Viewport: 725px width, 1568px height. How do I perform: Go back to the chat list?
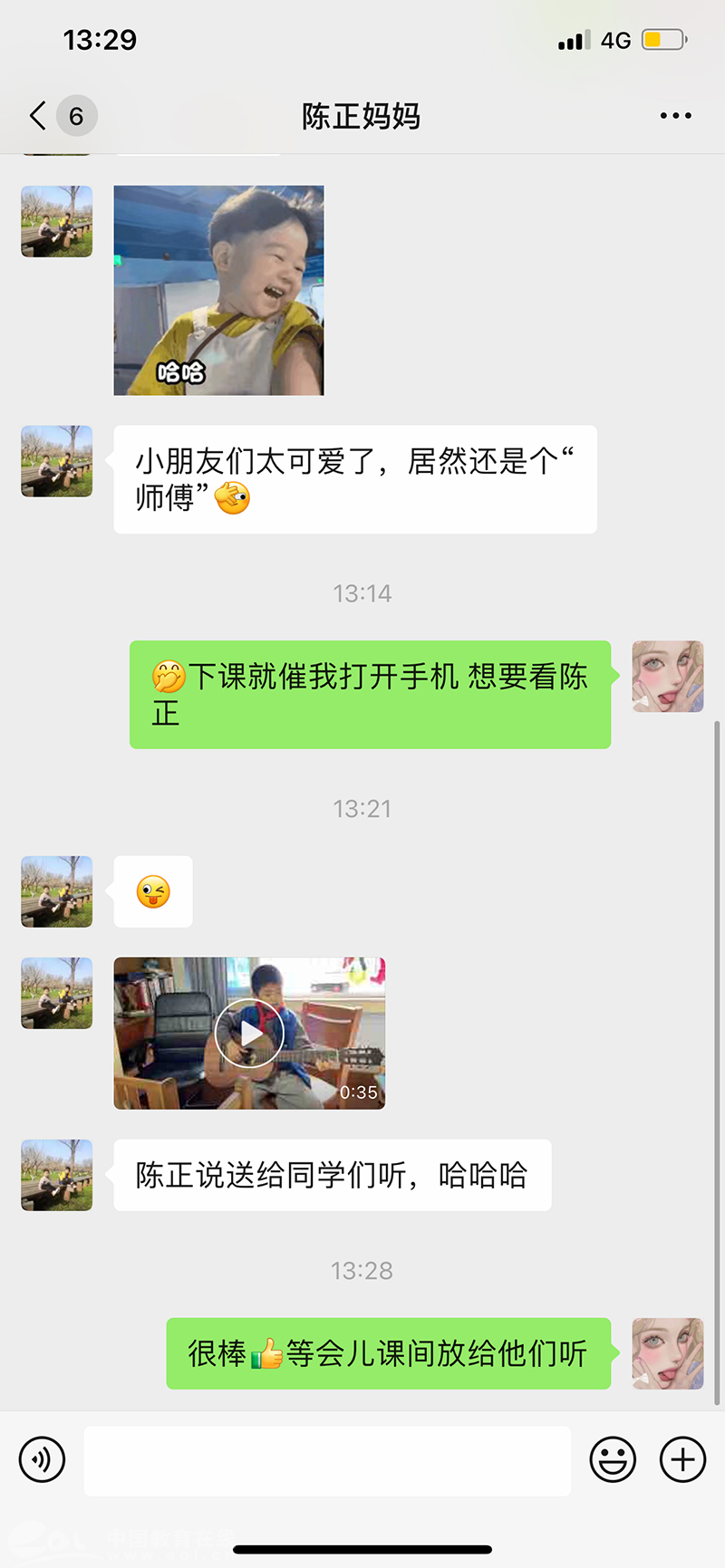click(38, 116)
